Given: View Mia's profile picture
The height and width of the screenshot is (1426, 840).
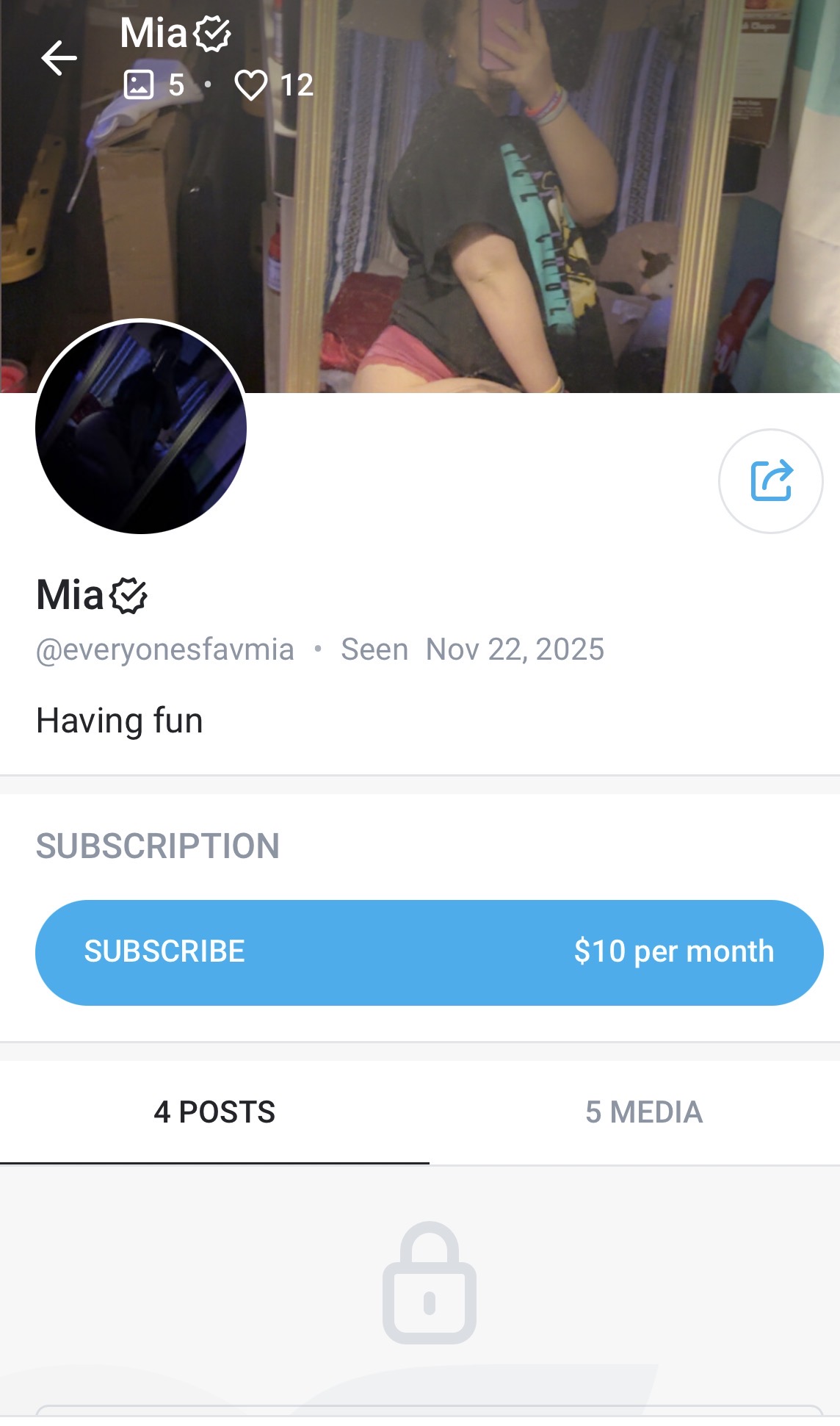Looking at the screenshot, I should click(141, 428).
